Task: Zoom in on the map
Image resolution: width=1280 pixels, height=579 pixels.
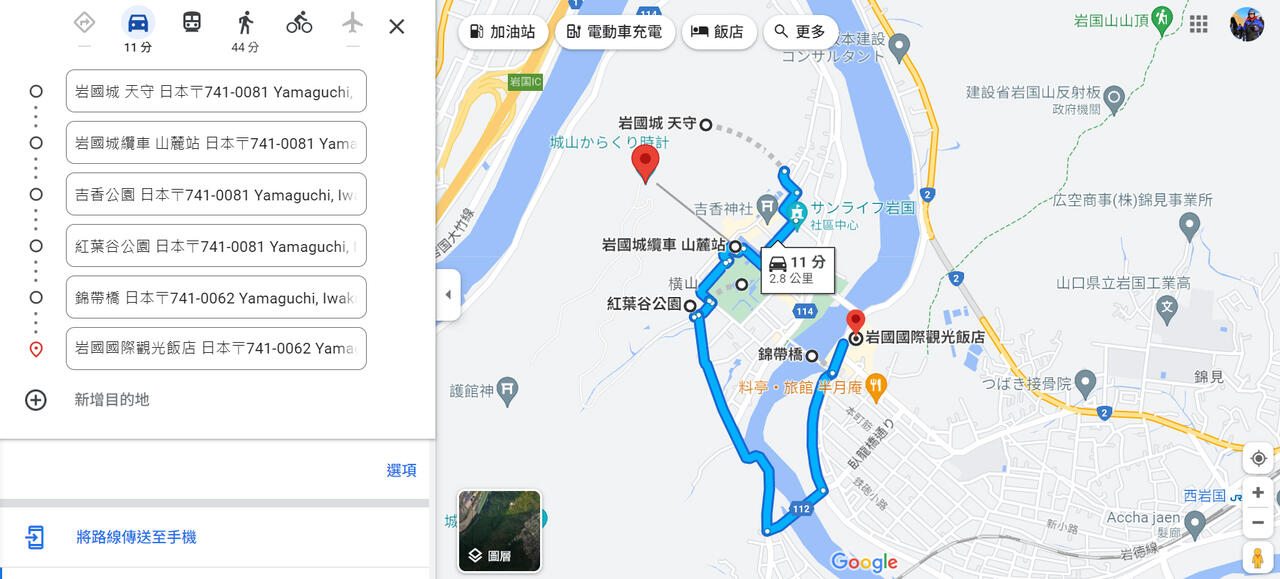Action: 1258,493
